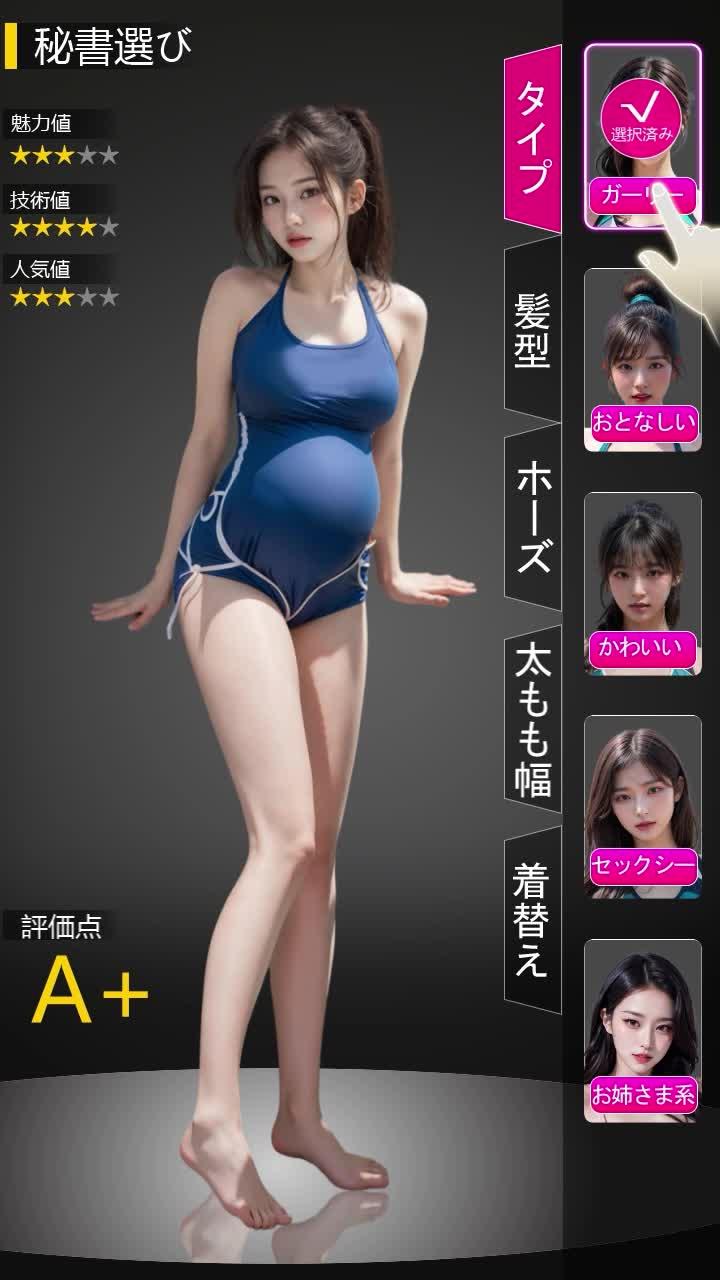The width and height of the screenshot is (720, 1280).
Task: Pick the セックシー type option
Action: point(642,807)
